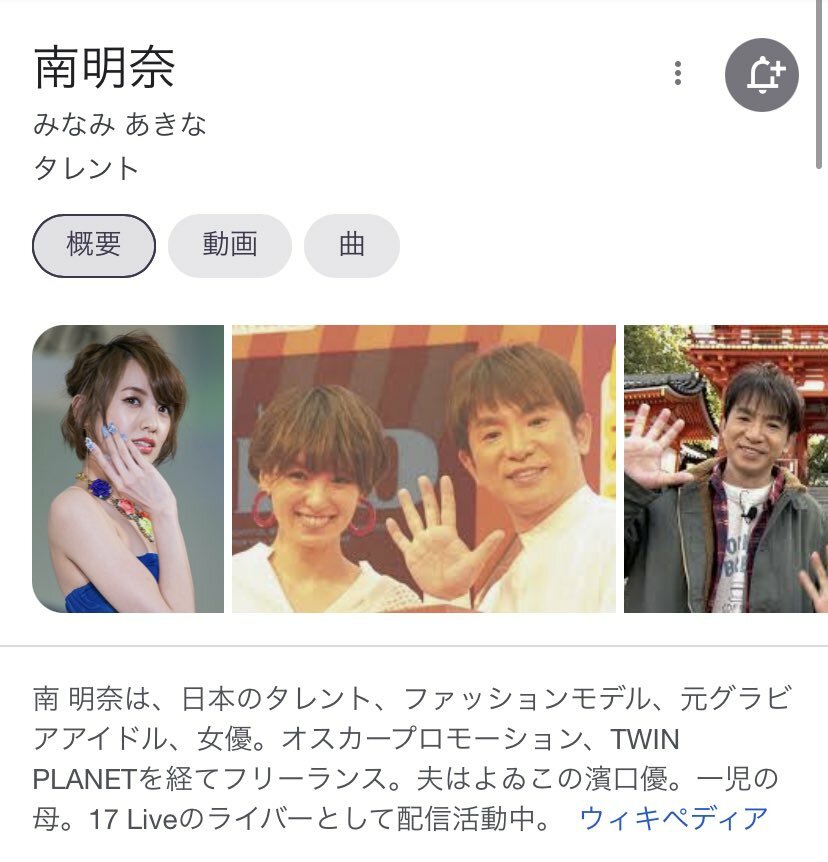Open the photo of woman in blue dress
Screen dimensions: 828x862
128,468
